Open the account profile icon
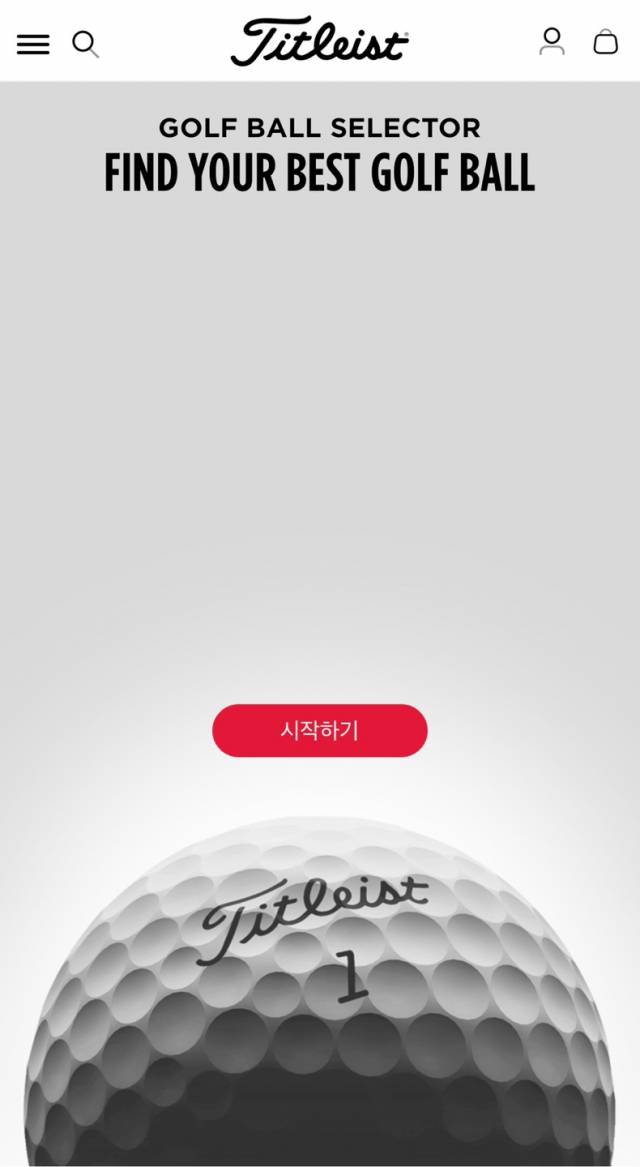Screen dimensions: 640x1167 coord(552,42)
